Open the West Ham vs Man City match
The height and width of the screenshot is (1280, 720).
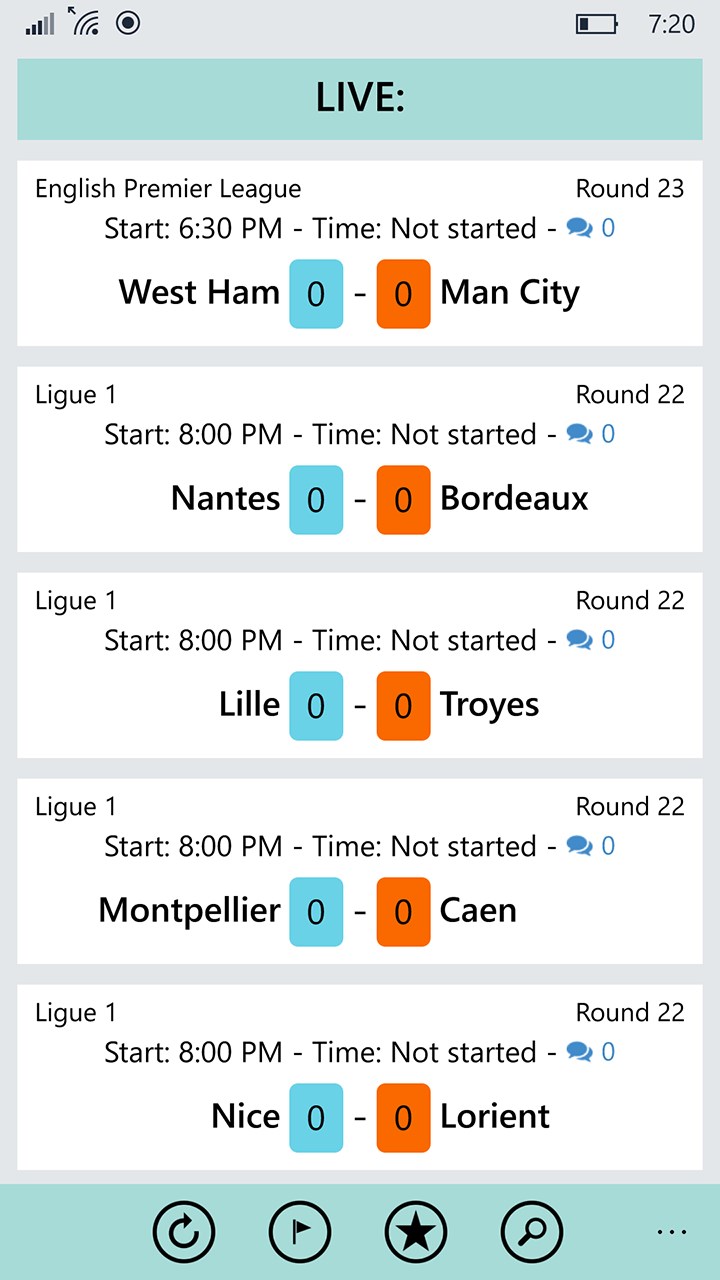tap(359, 293)
